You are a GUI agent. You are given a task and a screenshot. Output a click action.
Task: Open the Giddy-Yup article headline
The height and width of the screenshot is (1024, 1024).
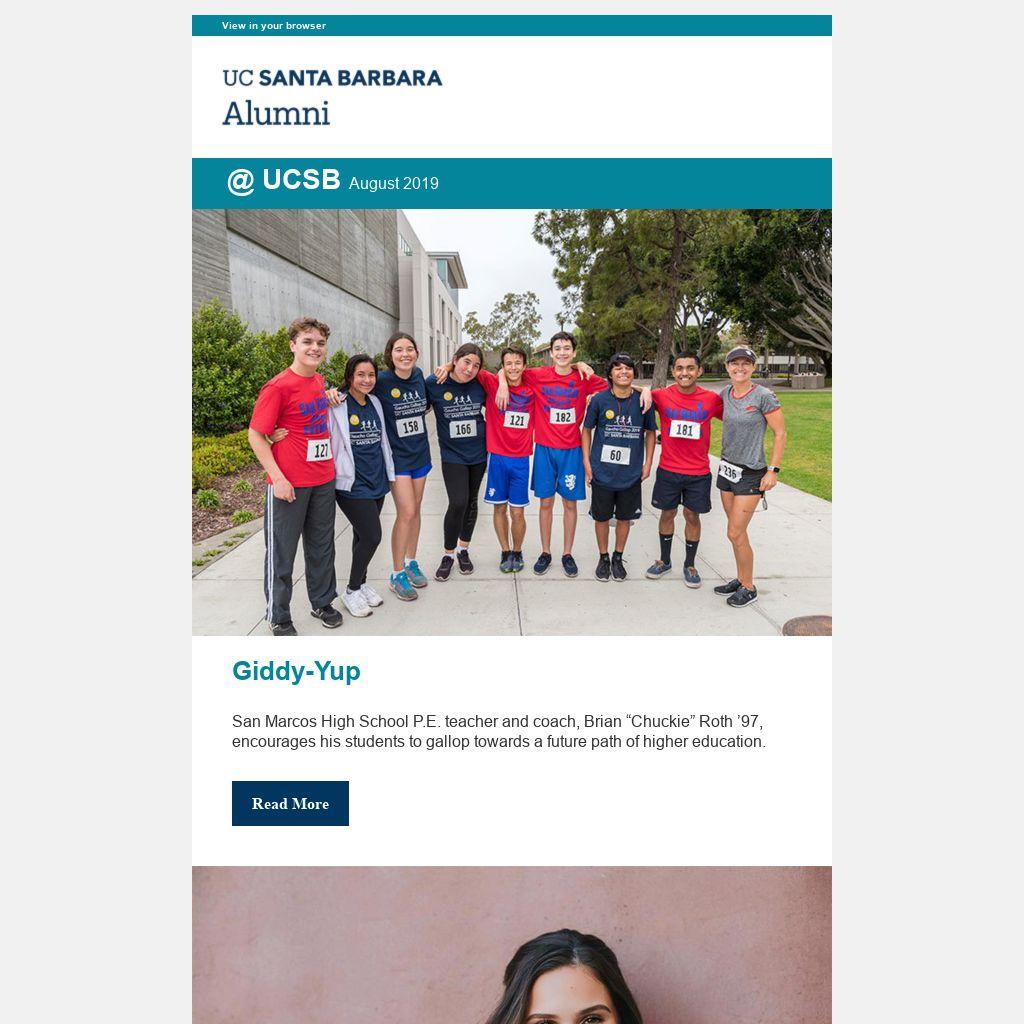point(296,671)
